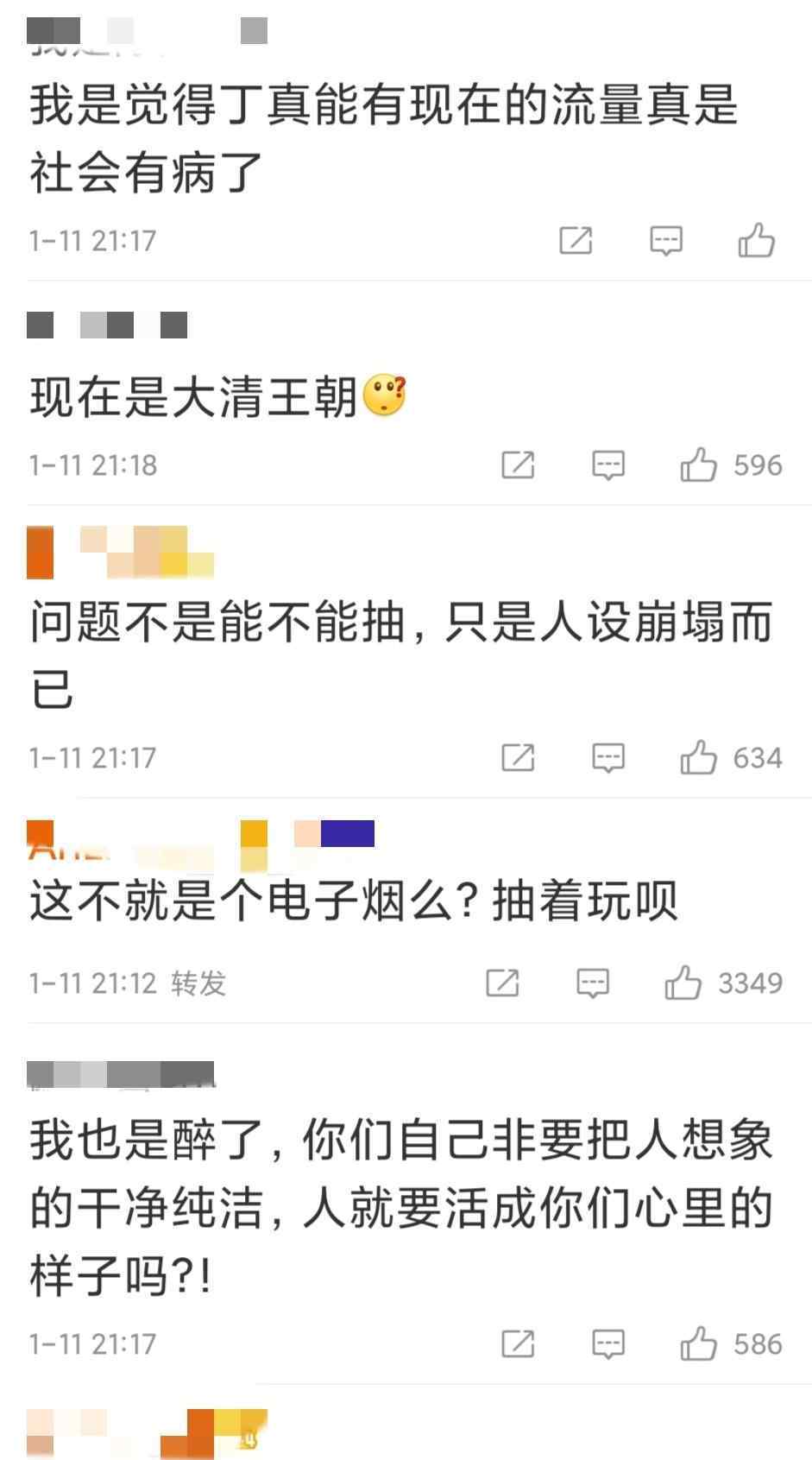
Task: Like the 现在是大清王朝 comment
Action: 698,465
